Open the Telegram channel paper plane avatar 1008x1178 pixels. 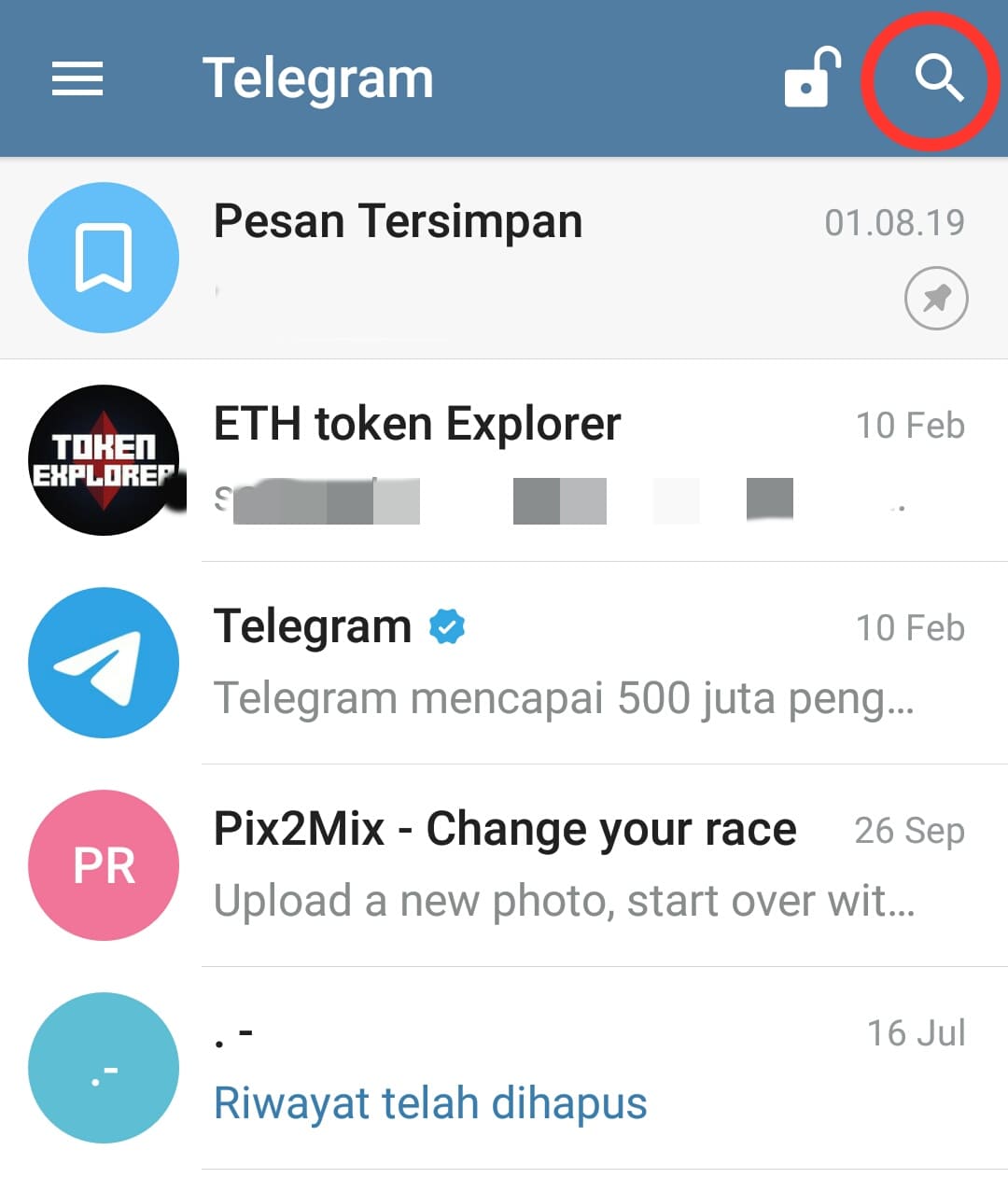pos(104,663)
